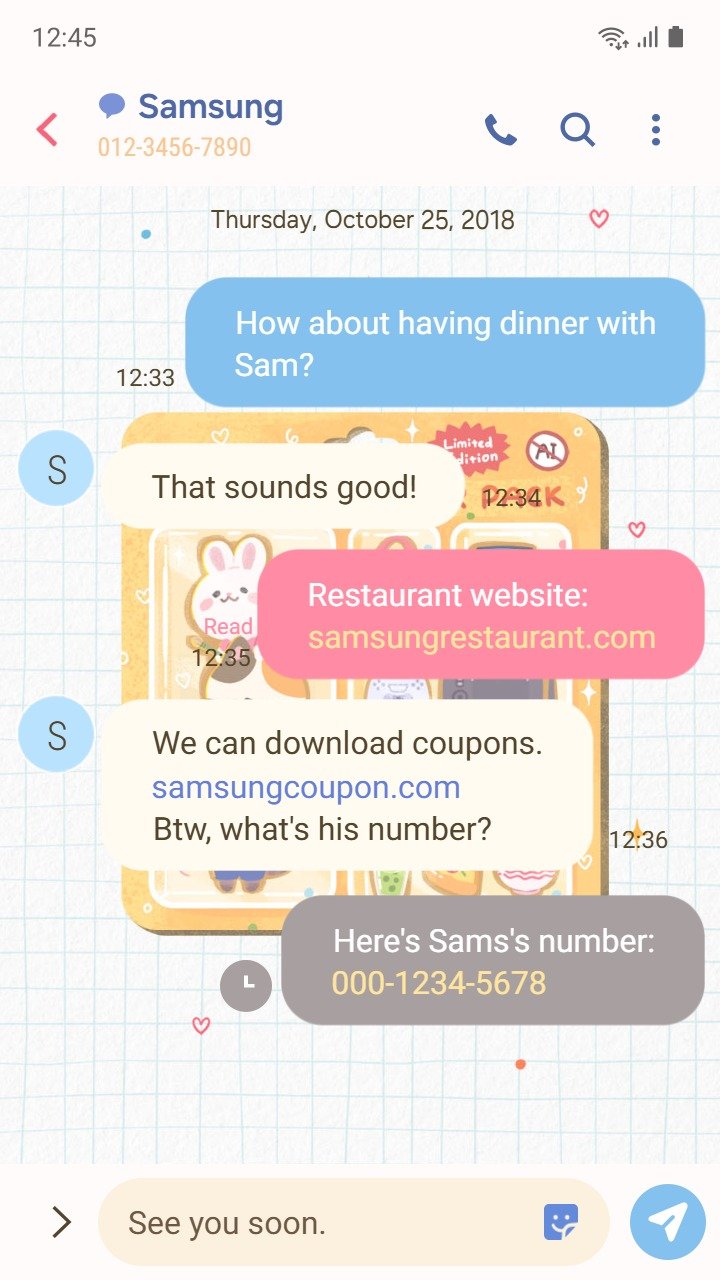
Task: Call Samsung with the phone icon
Action: click(x=500, y=130)
